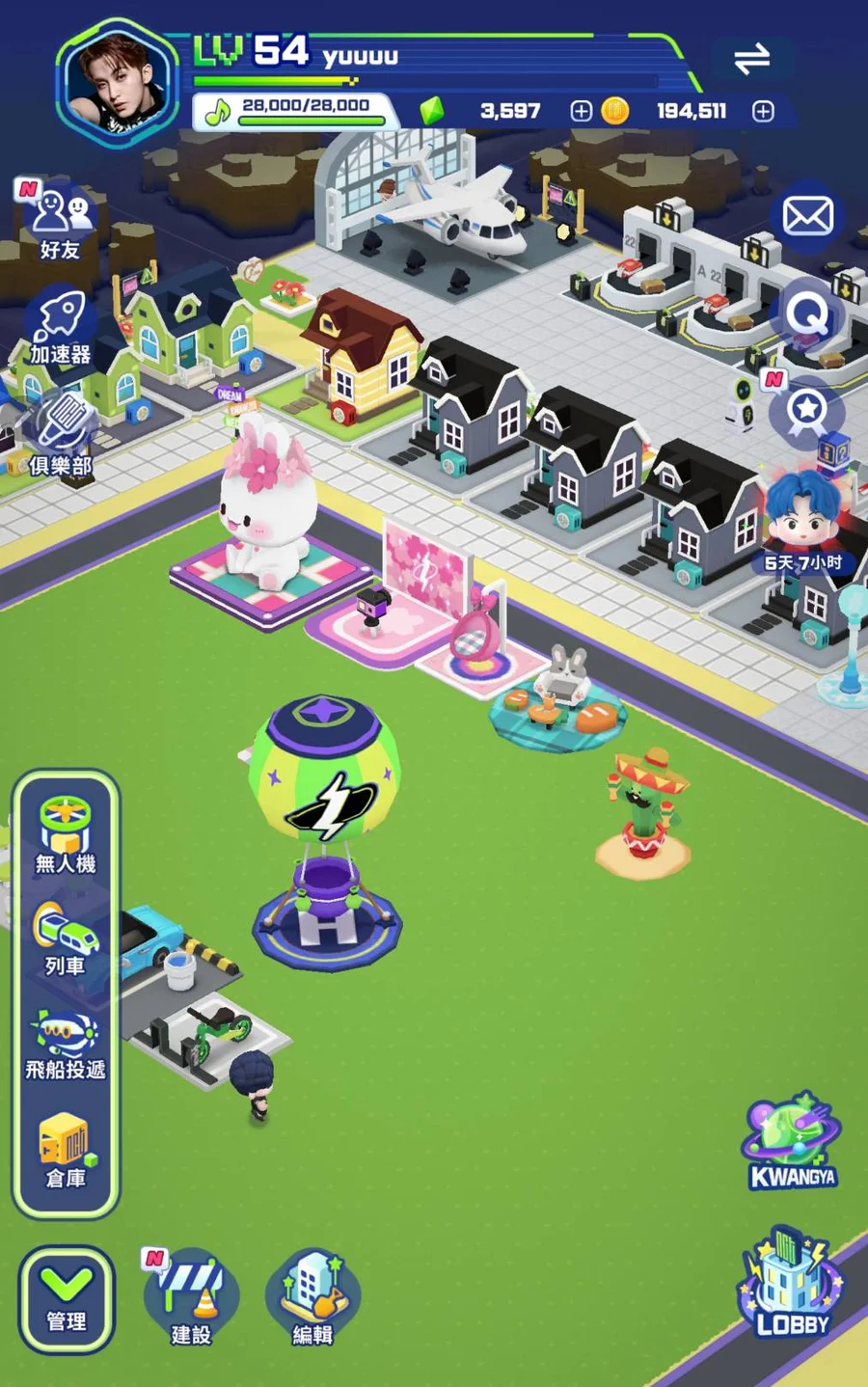Screen dimensions: 868x1387
Task: Open the Q quest button
Action: (807, 313)
